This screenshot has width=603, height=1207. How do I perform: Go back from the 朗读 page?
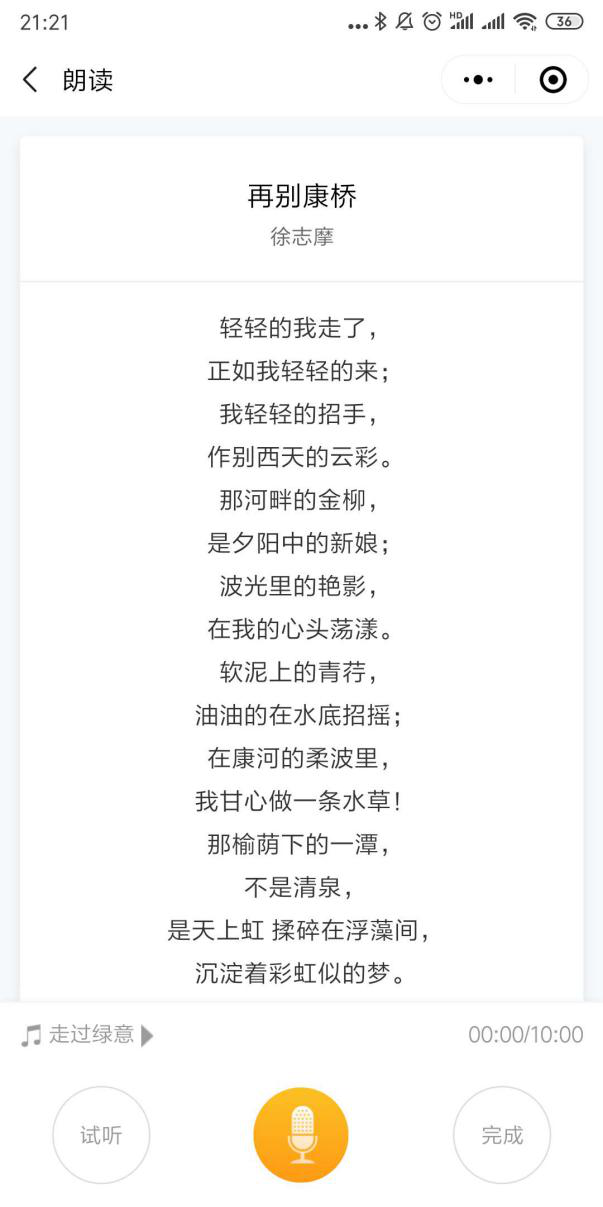click(x=30, y=80)
